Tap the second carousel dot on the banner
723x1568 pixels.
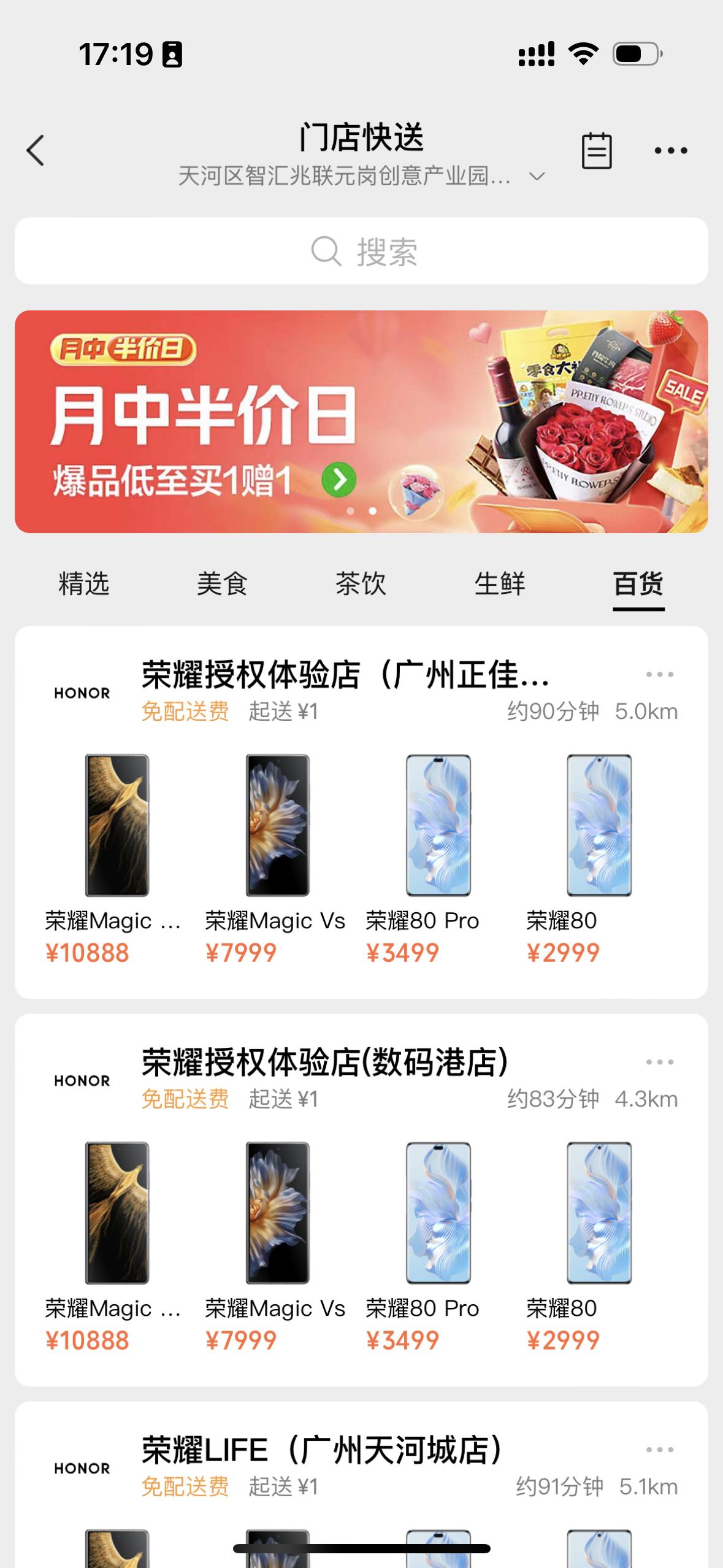coord(372,509)
